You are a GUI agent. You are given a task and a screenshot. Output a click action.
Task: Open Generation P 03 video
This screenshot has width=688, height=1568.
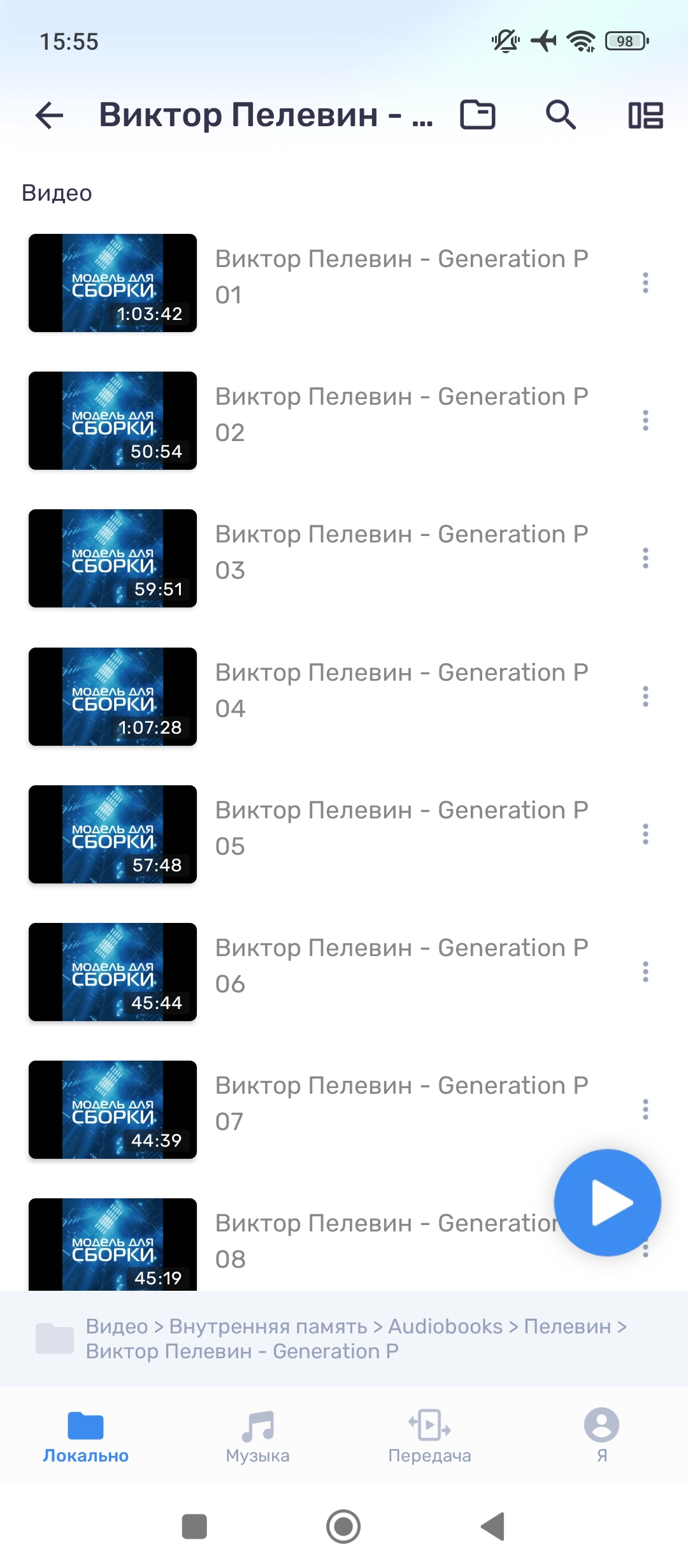[x=401, y=552]
